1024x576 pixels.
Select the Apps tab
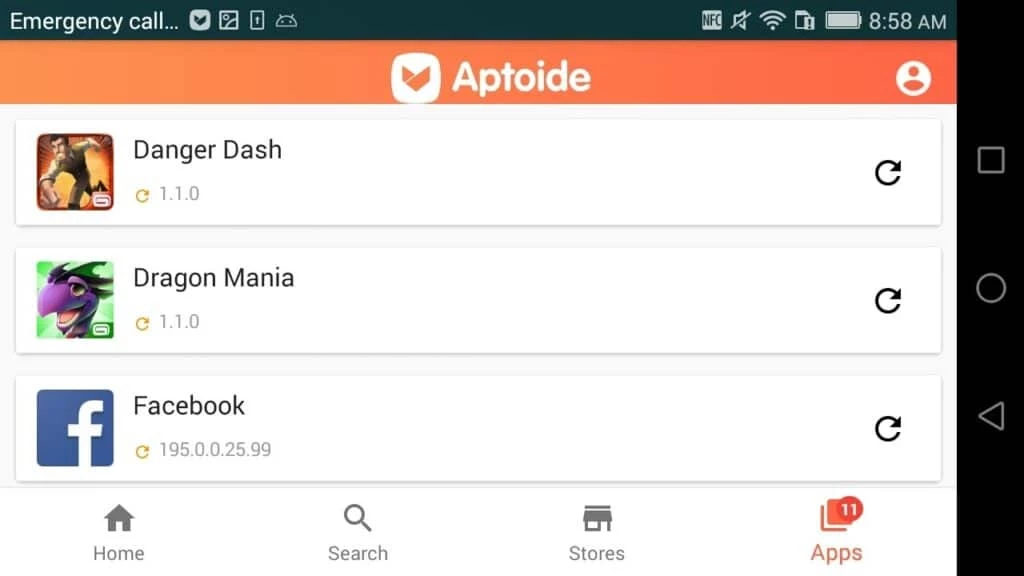click(836, 532)
